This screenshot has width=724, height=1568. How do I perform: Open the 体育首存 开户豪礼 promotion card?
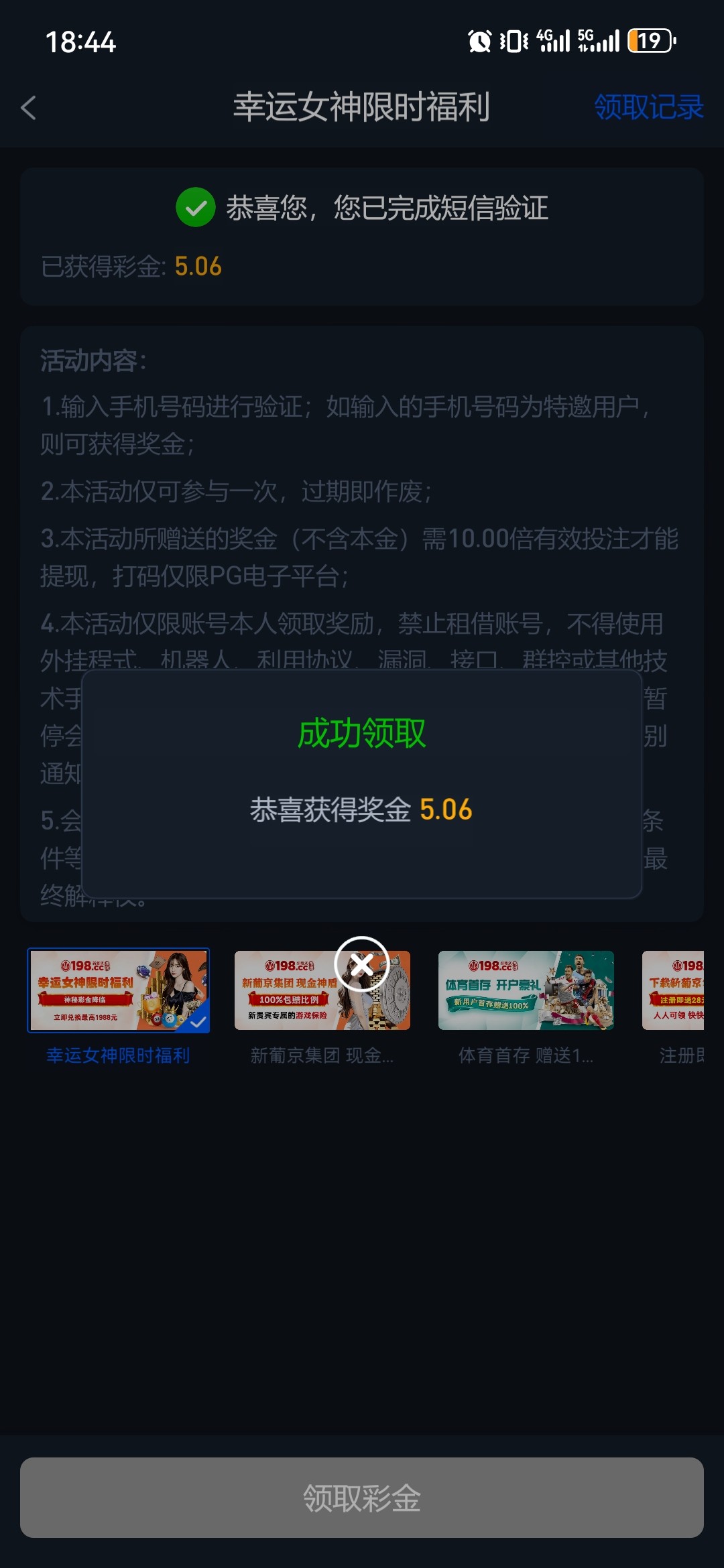pos(526,990)
